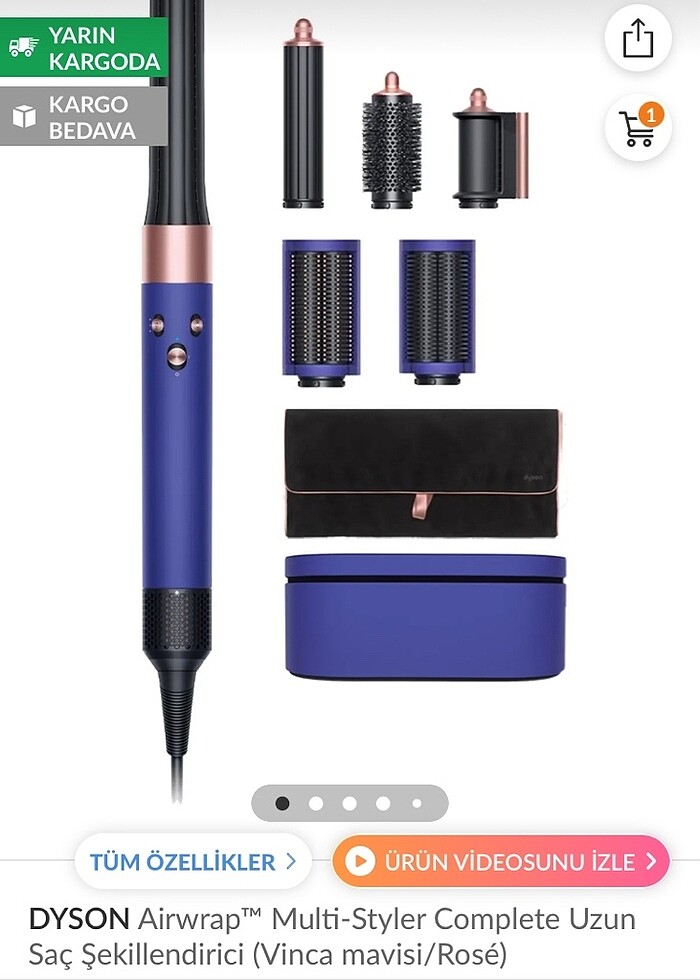This screenshot has height=980, width=700.
Task: Jump to the second image dot
Action: (x=316, y=803)
